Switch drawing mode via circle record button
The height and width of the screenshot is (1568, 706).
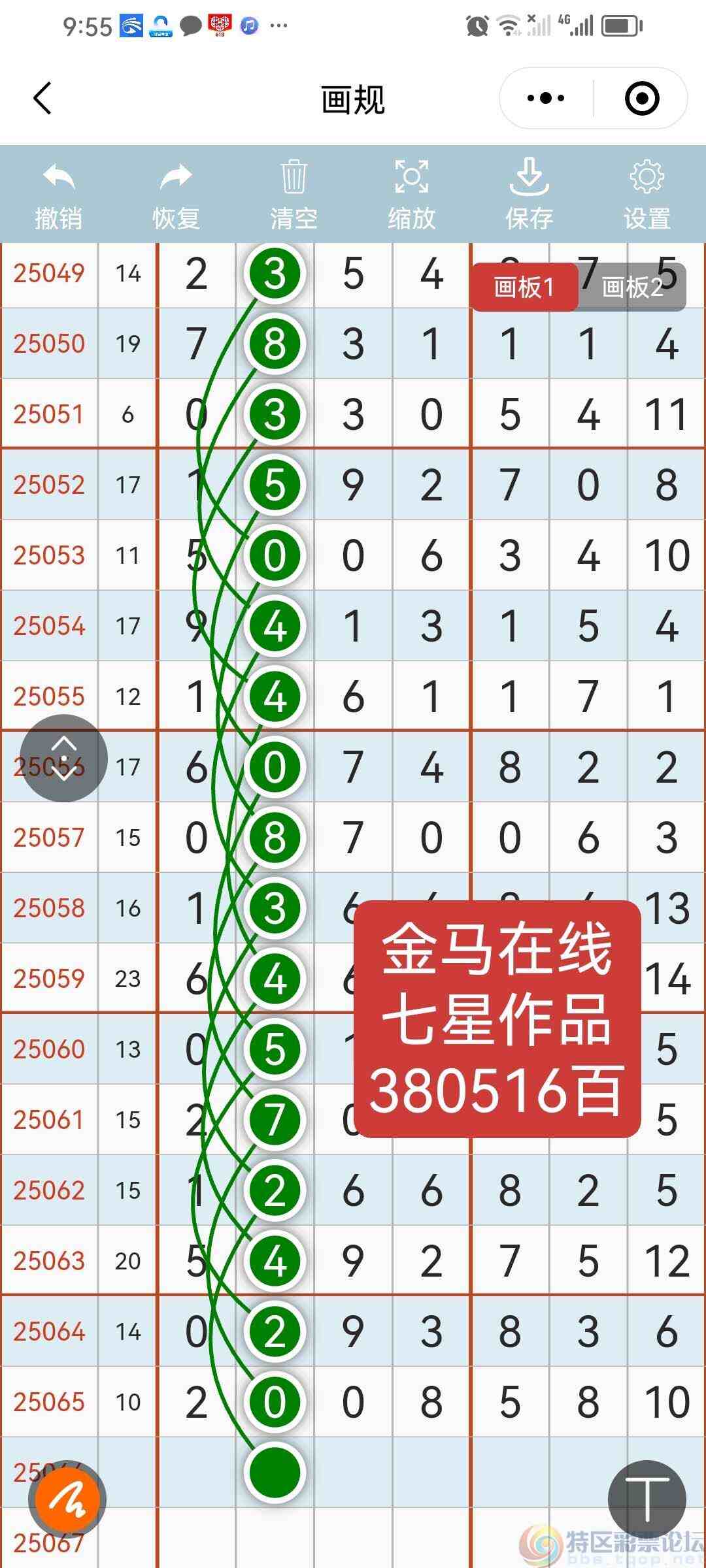click(x=641, y=97)
